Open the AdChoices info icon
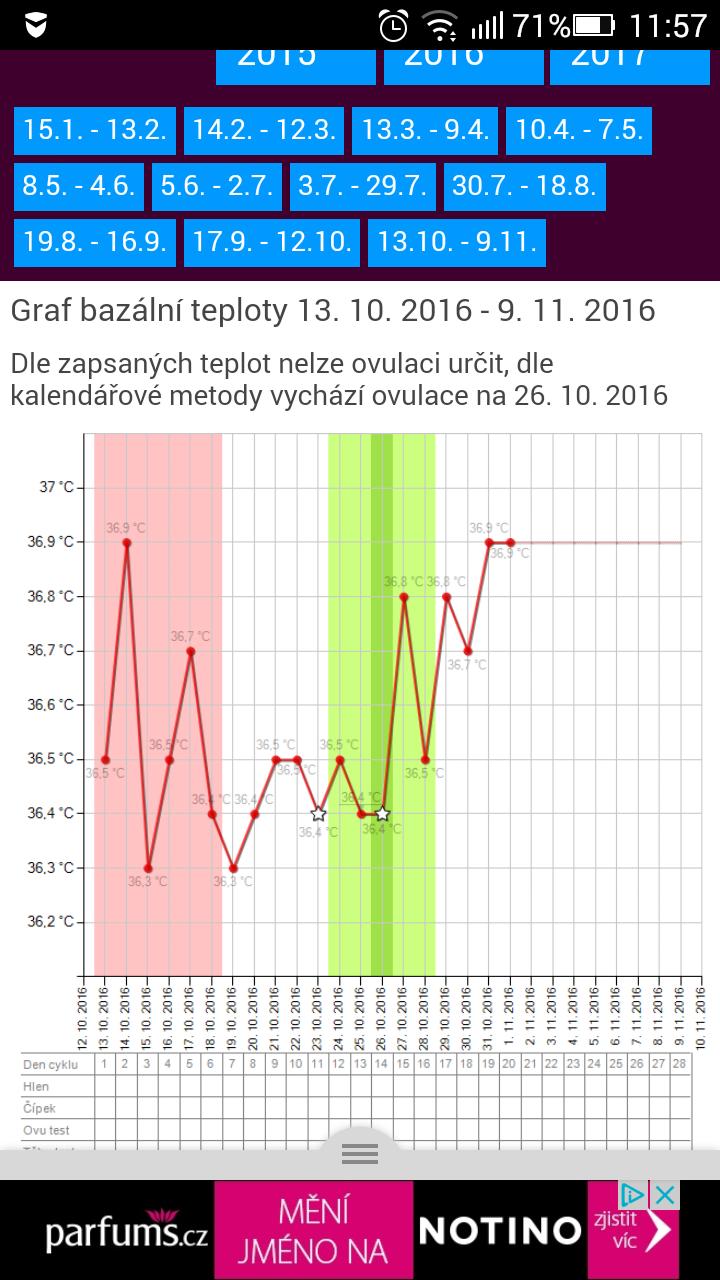720x1280 pixels. [633, 1195]
